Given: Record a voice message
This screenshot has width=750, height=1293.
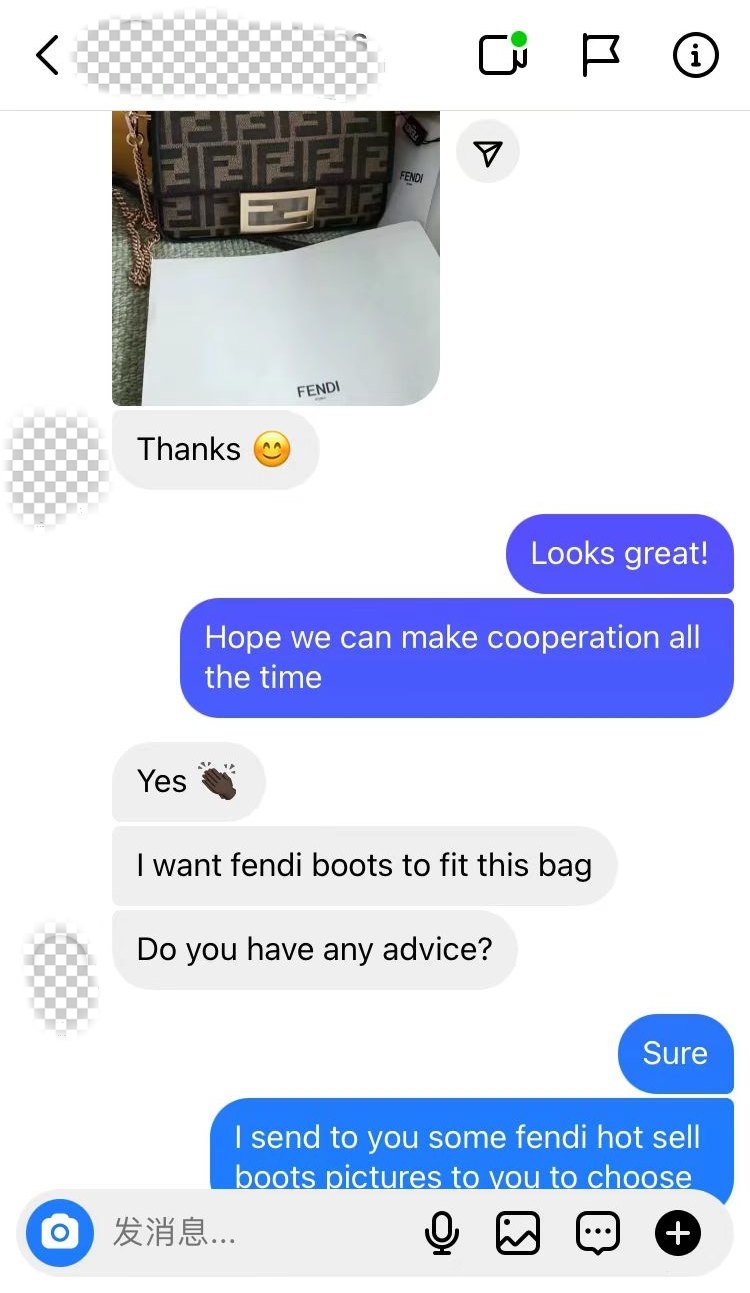Looking at the screenshot, I should point(441,1233).
